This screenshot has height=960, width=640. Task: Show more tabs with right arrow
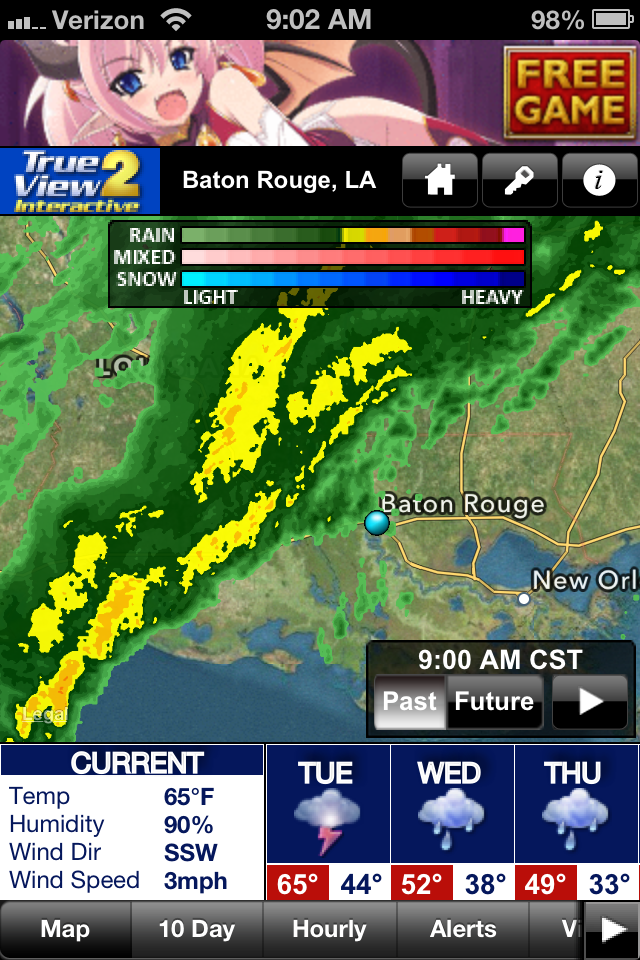click(x=612, y=930)
